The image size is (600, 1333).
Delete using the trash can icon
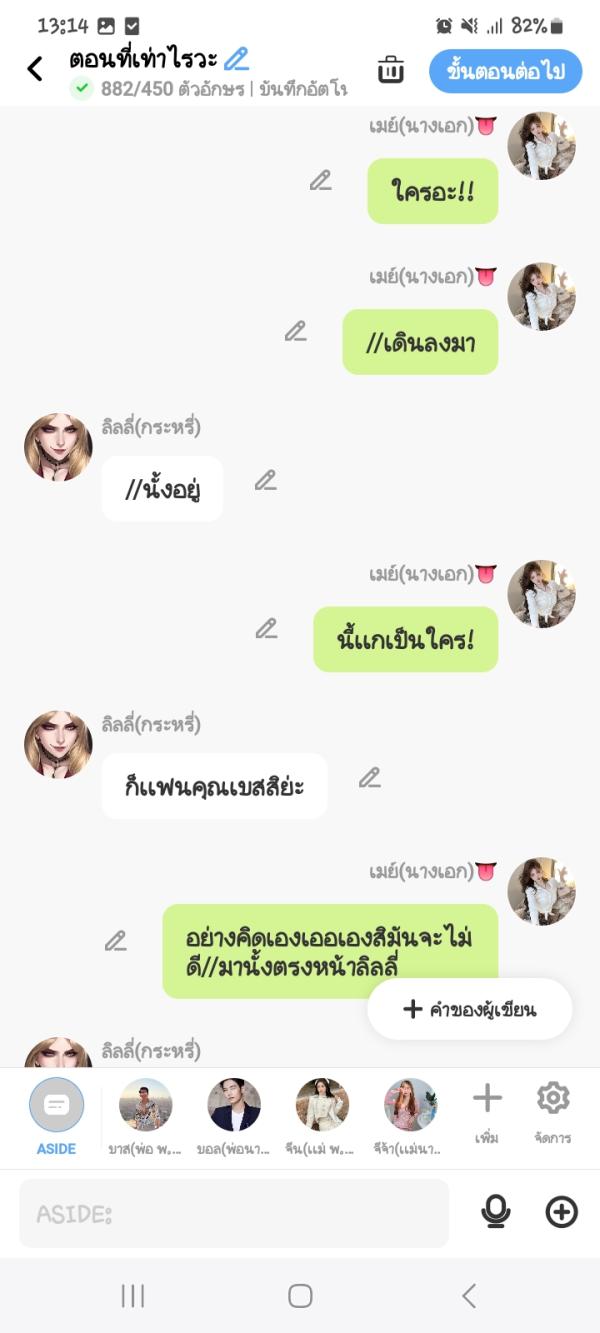(390, 70)
